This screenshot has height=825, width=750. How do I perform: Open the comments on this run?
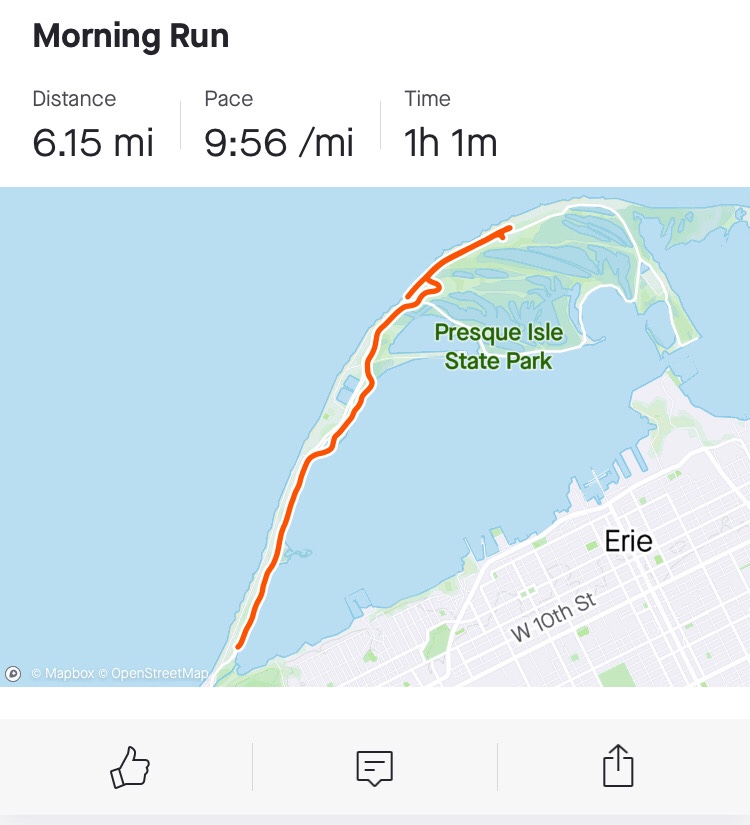[x=374, y=767]
